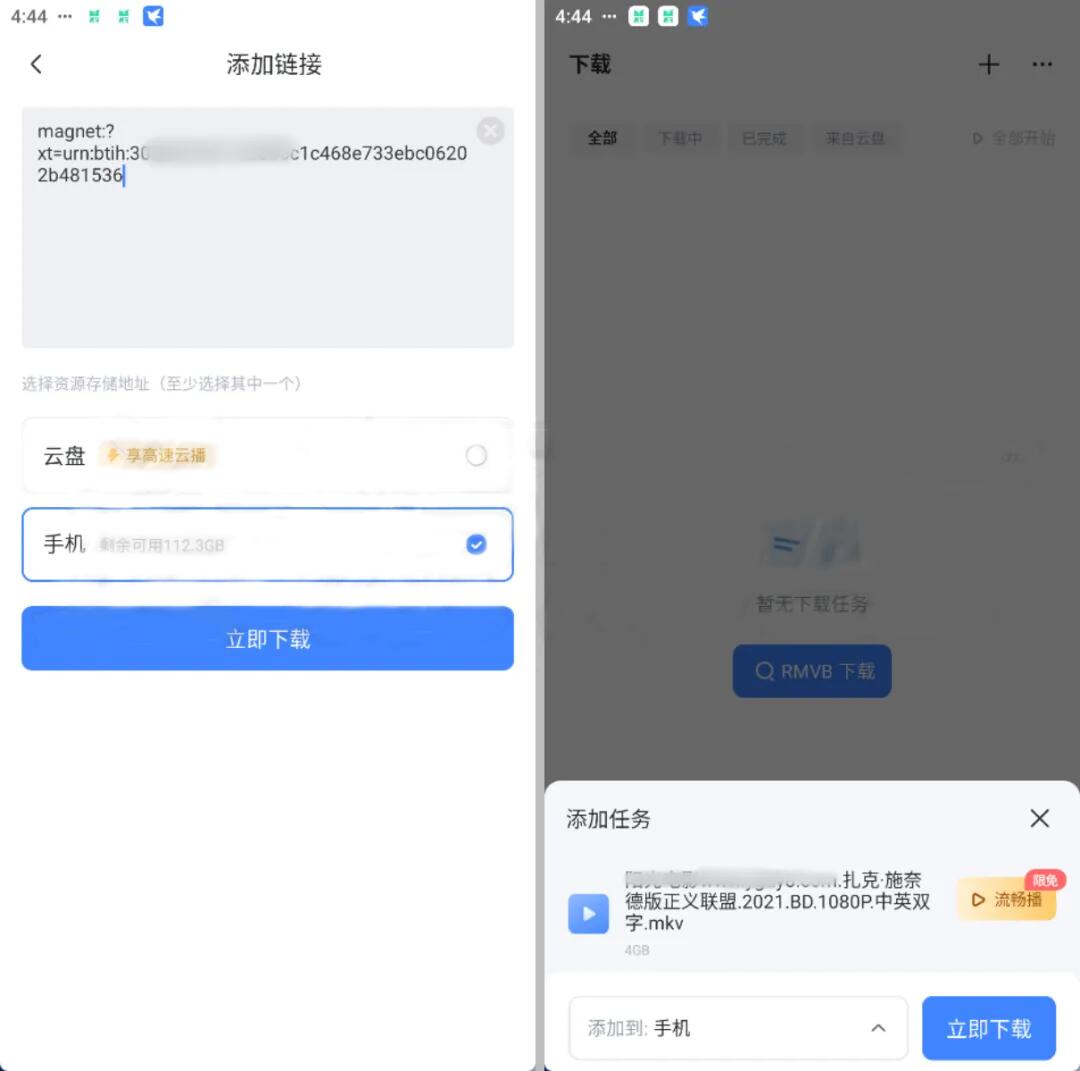Tap 流畅播 to stream the mkv

pyautogui.click(x=1006, y=899)
